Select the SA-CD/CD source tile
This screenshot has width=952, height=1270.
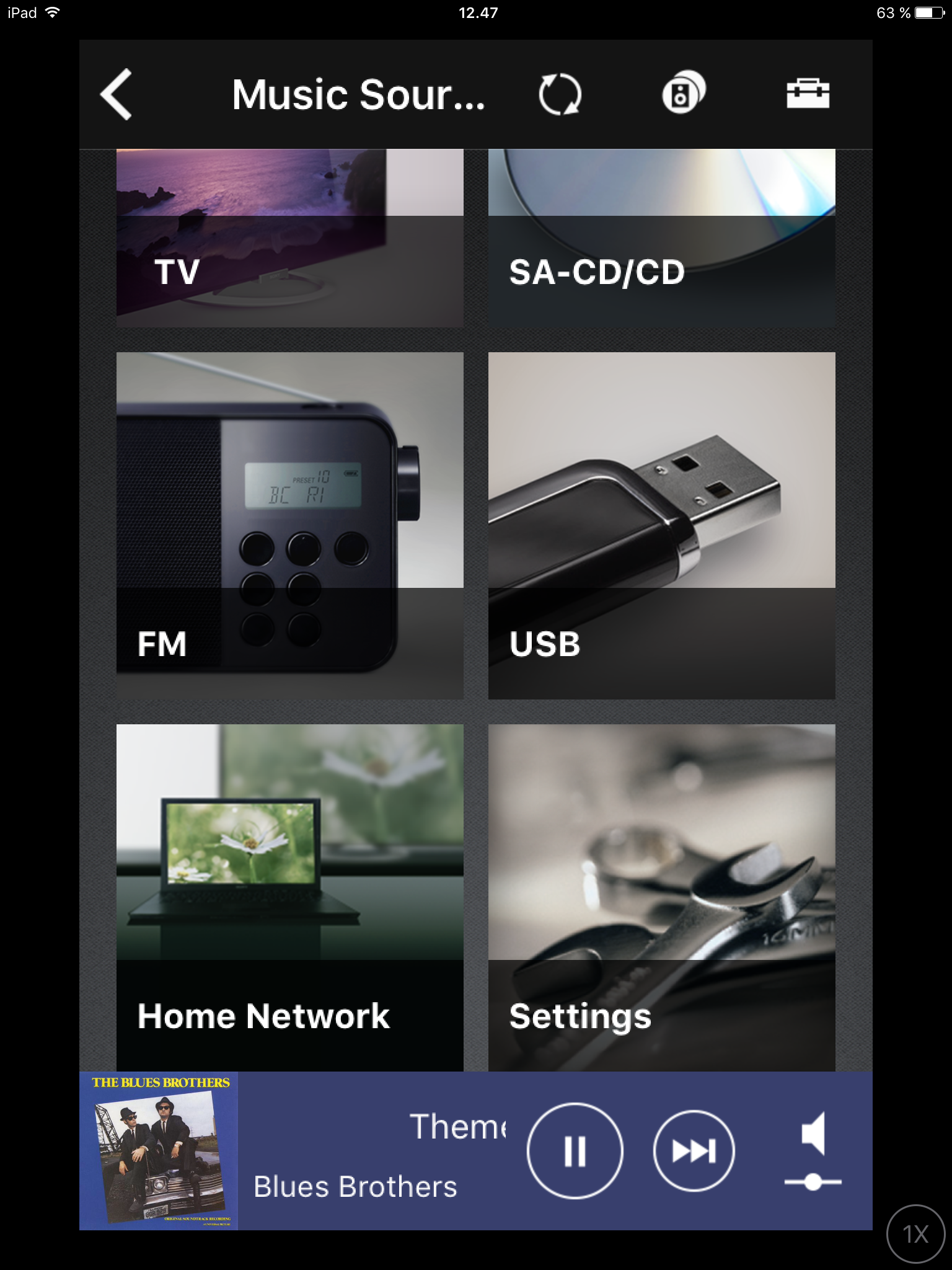coord(661,239)
